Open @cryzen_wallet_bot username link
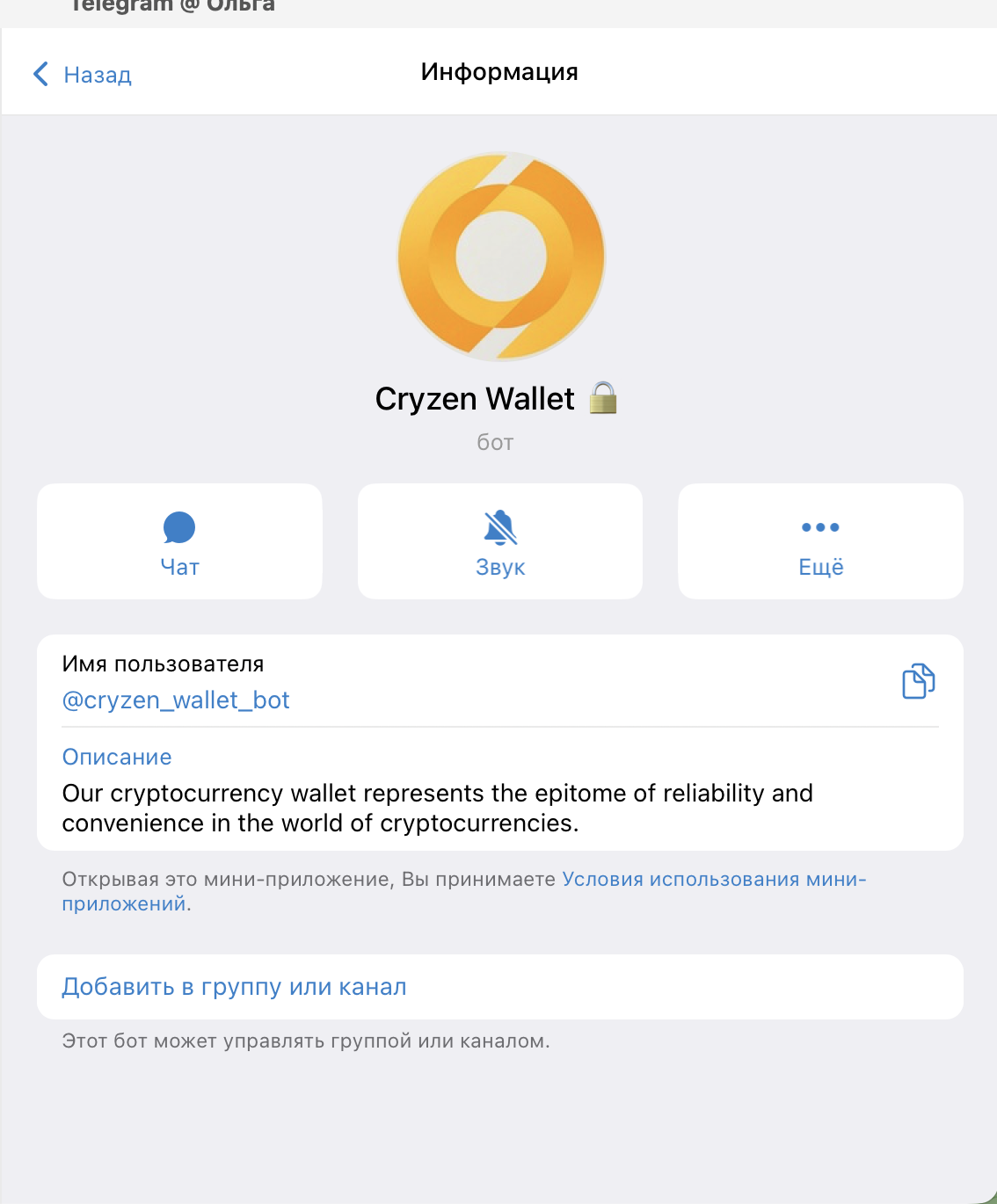The height and width of the screenshot is (1204, 997). 176,700
